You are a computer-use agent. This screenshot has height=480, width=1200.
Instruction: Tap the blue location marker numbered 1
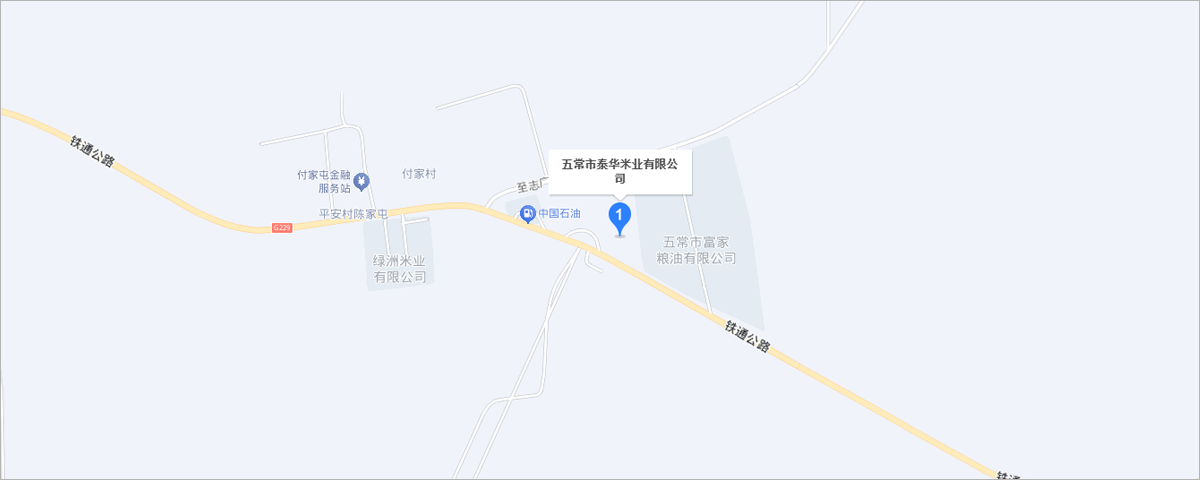click(620, 216)
